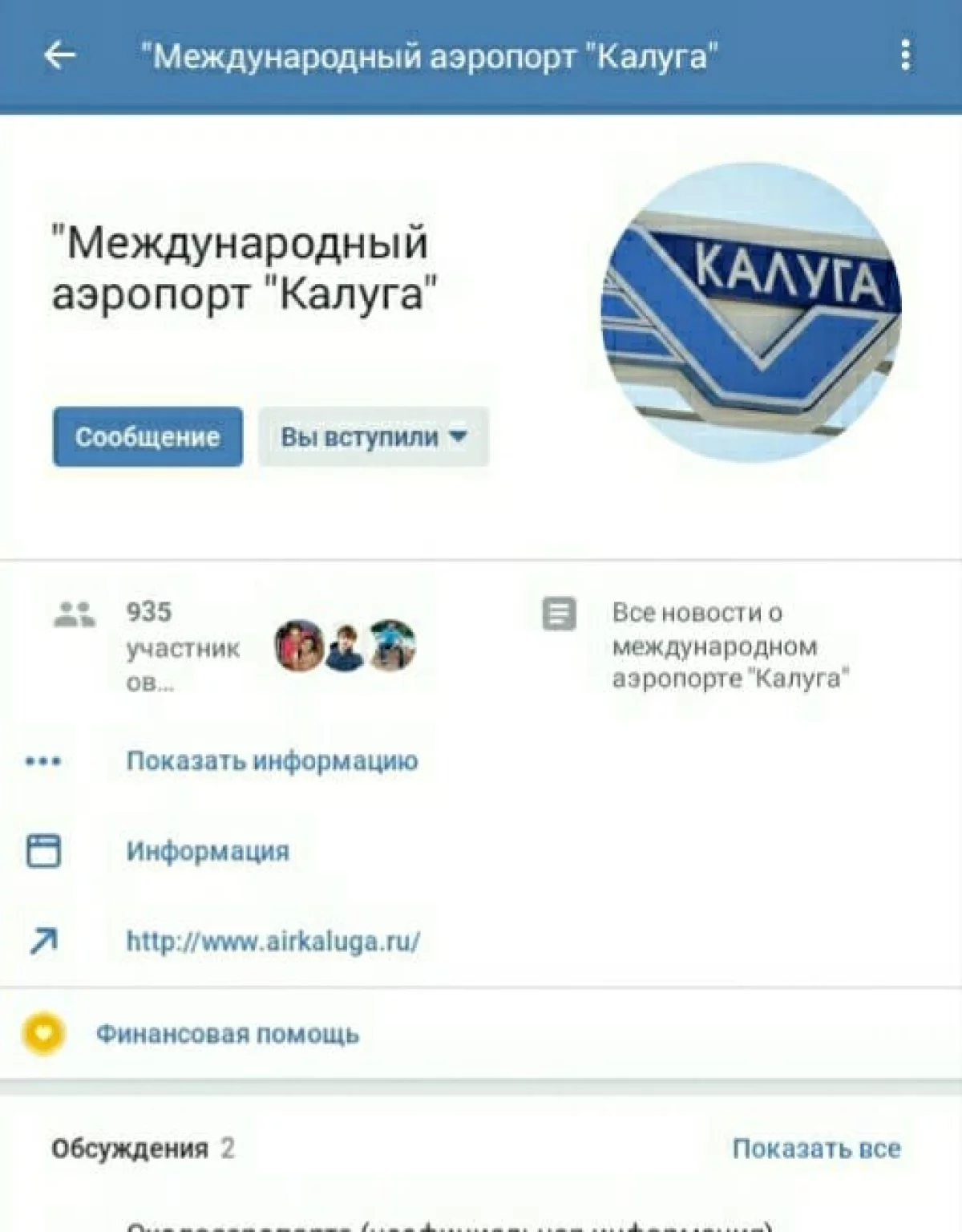This screenshot has height=1232, width=962.
Task: Go back using the arrow icon
Action: (60, 55)
